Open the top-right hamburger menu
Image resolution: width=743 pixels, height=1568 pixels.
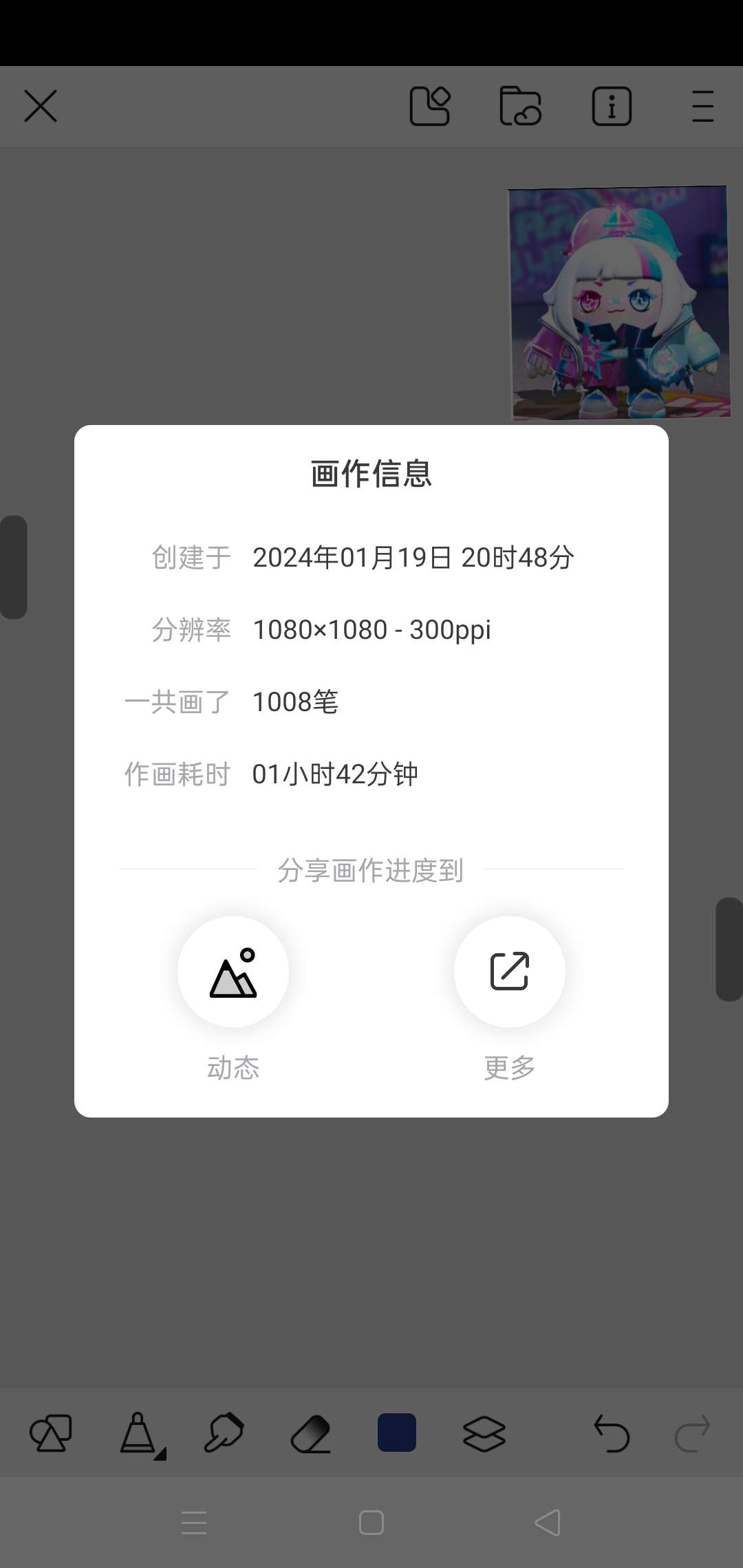pyautogui.click(x=702, y=107)
